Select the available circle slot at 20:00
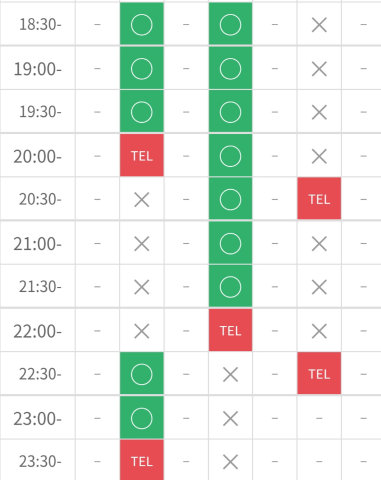The width and height of the screenshot is (381, 480). click(x=230, y=155)
